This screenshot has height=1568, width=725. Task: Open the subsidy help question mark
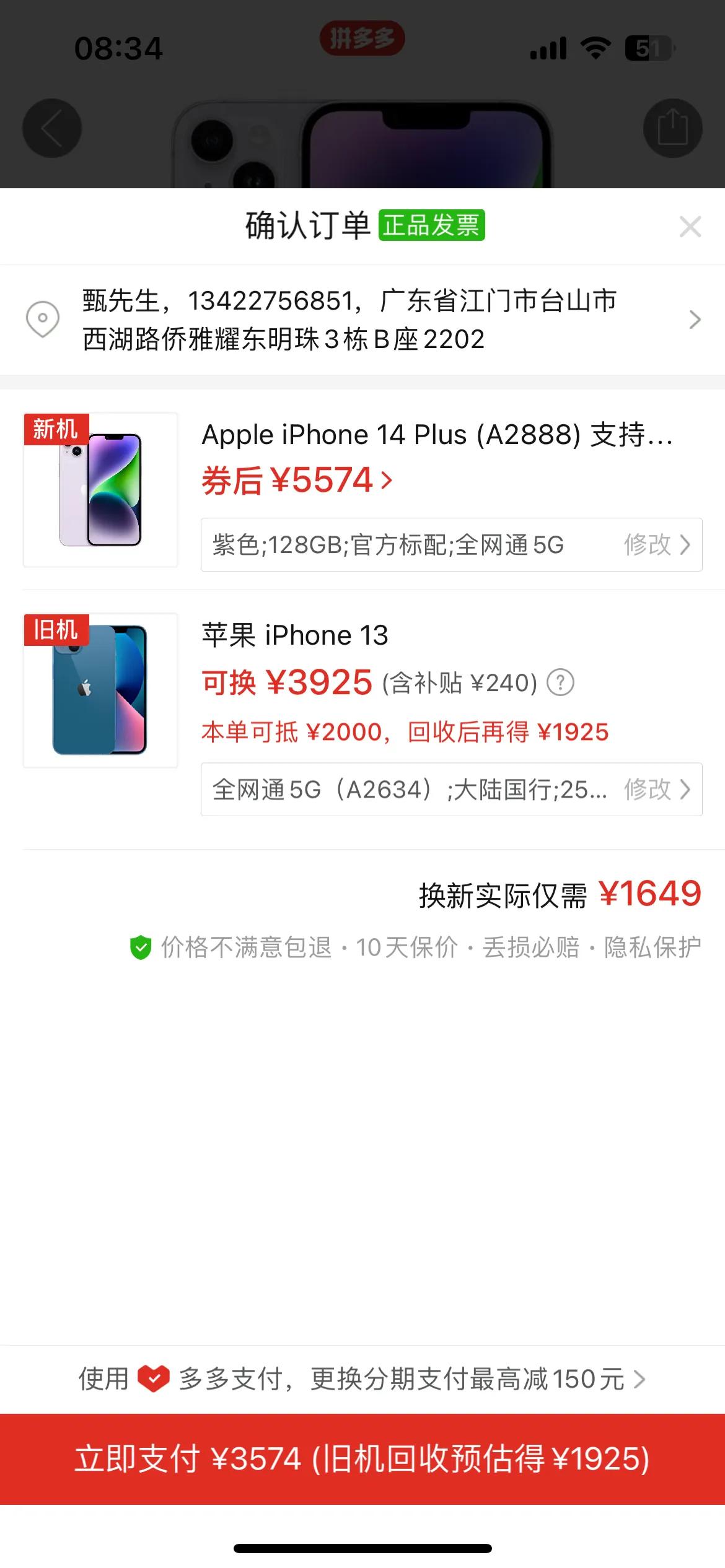[x=561, y=683]
